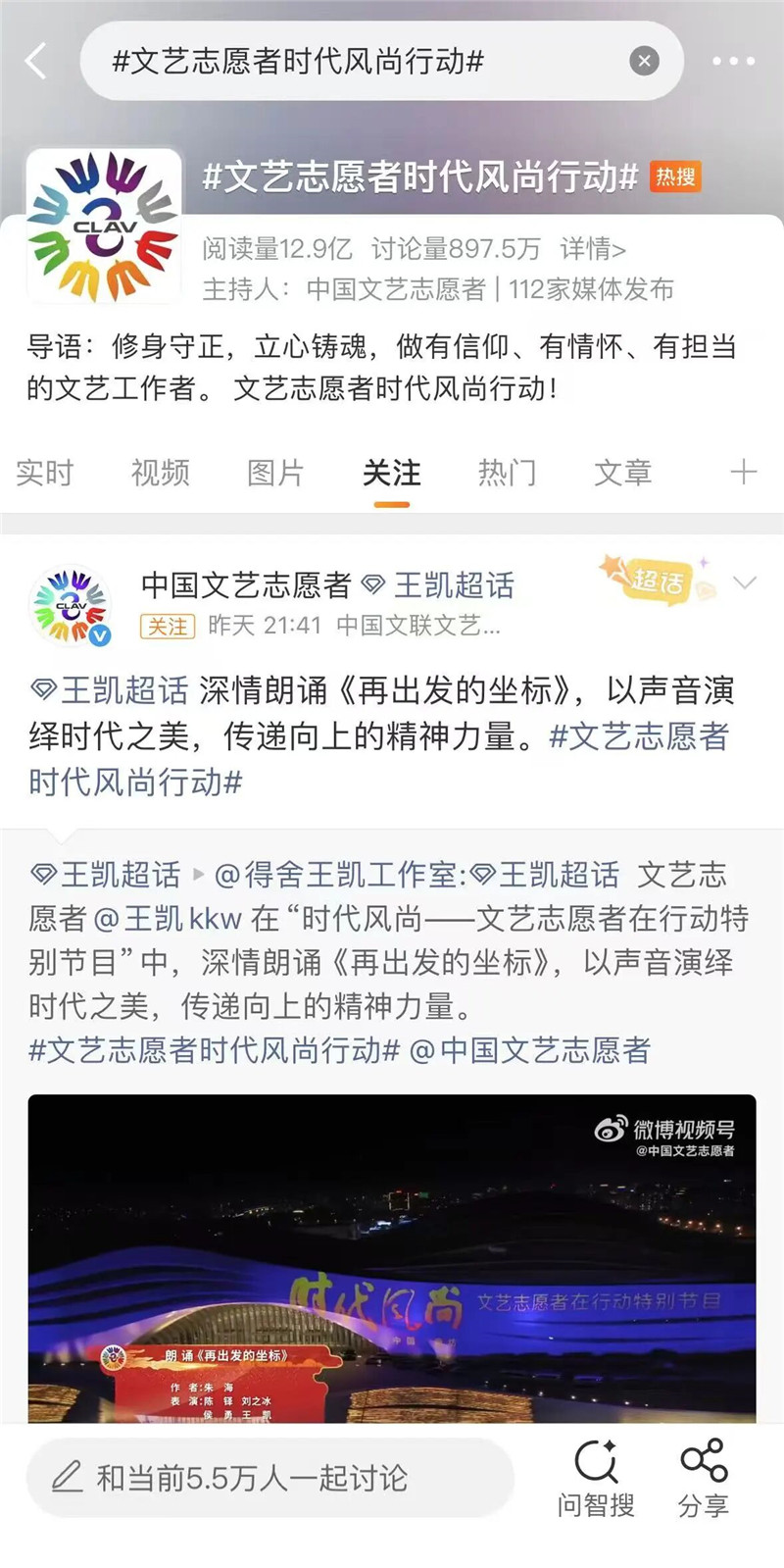Open the 文章 tab
784x1568 pixels.
[622, 473]
